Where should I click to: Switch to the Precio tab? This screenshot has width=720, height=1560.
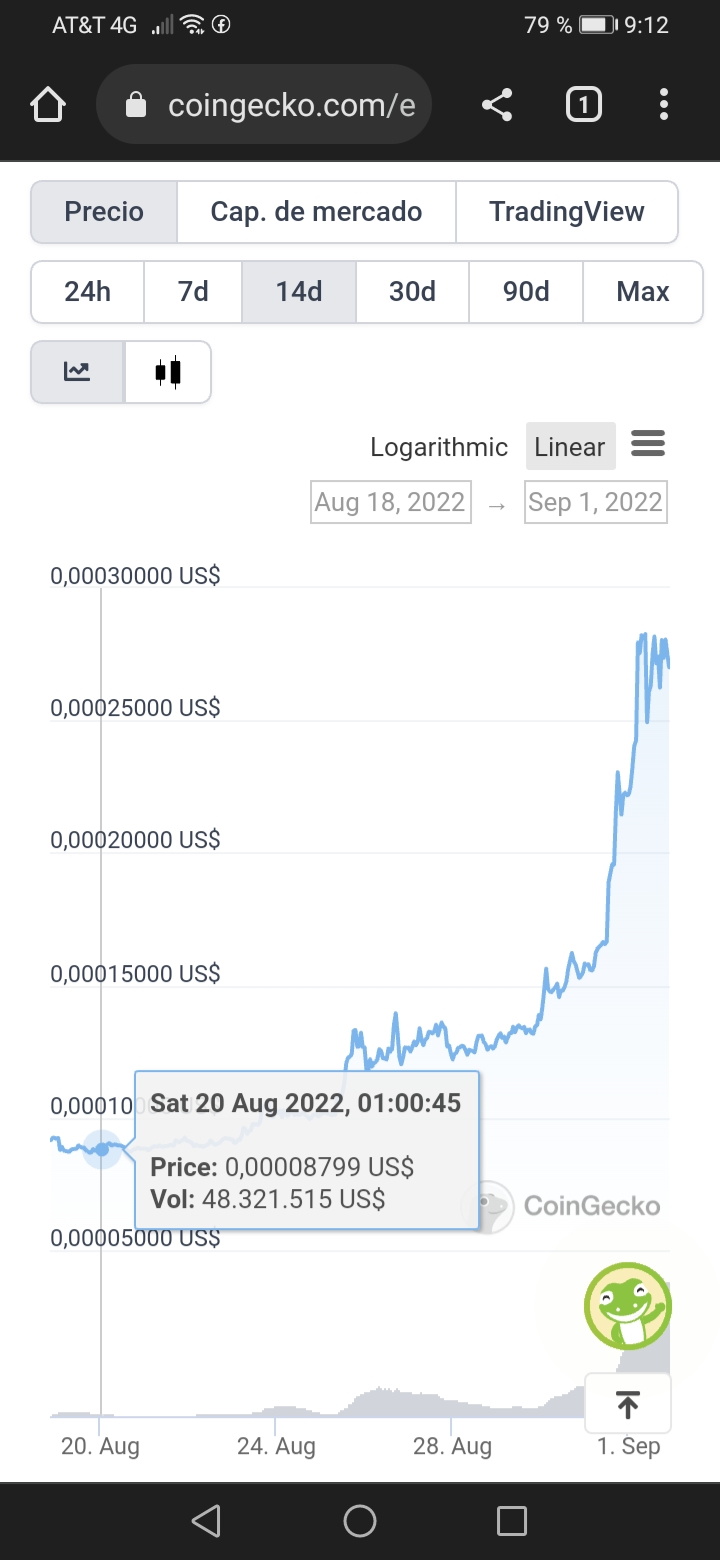[104, 212]
